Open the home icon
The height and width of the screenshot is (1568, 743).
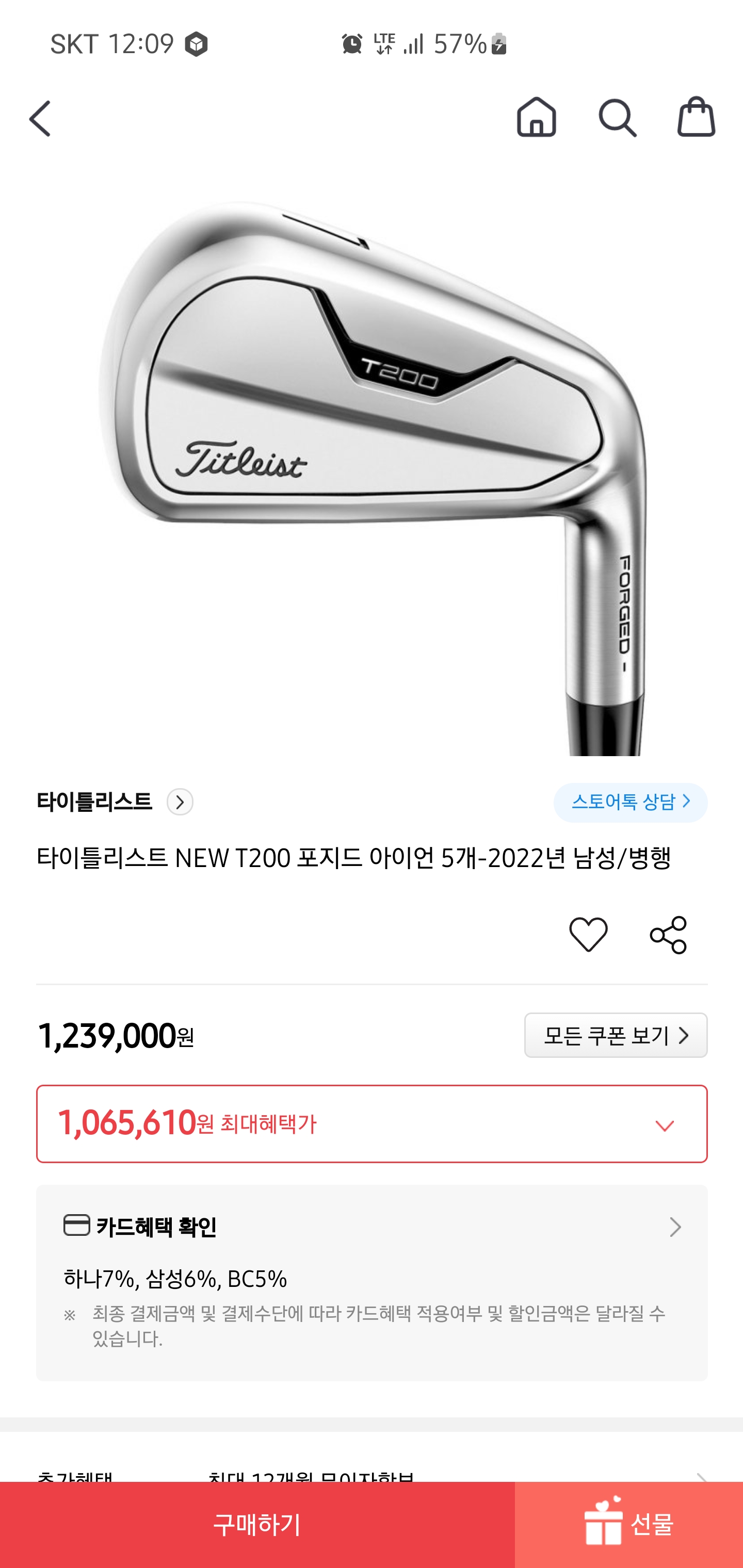click(536, 117)
